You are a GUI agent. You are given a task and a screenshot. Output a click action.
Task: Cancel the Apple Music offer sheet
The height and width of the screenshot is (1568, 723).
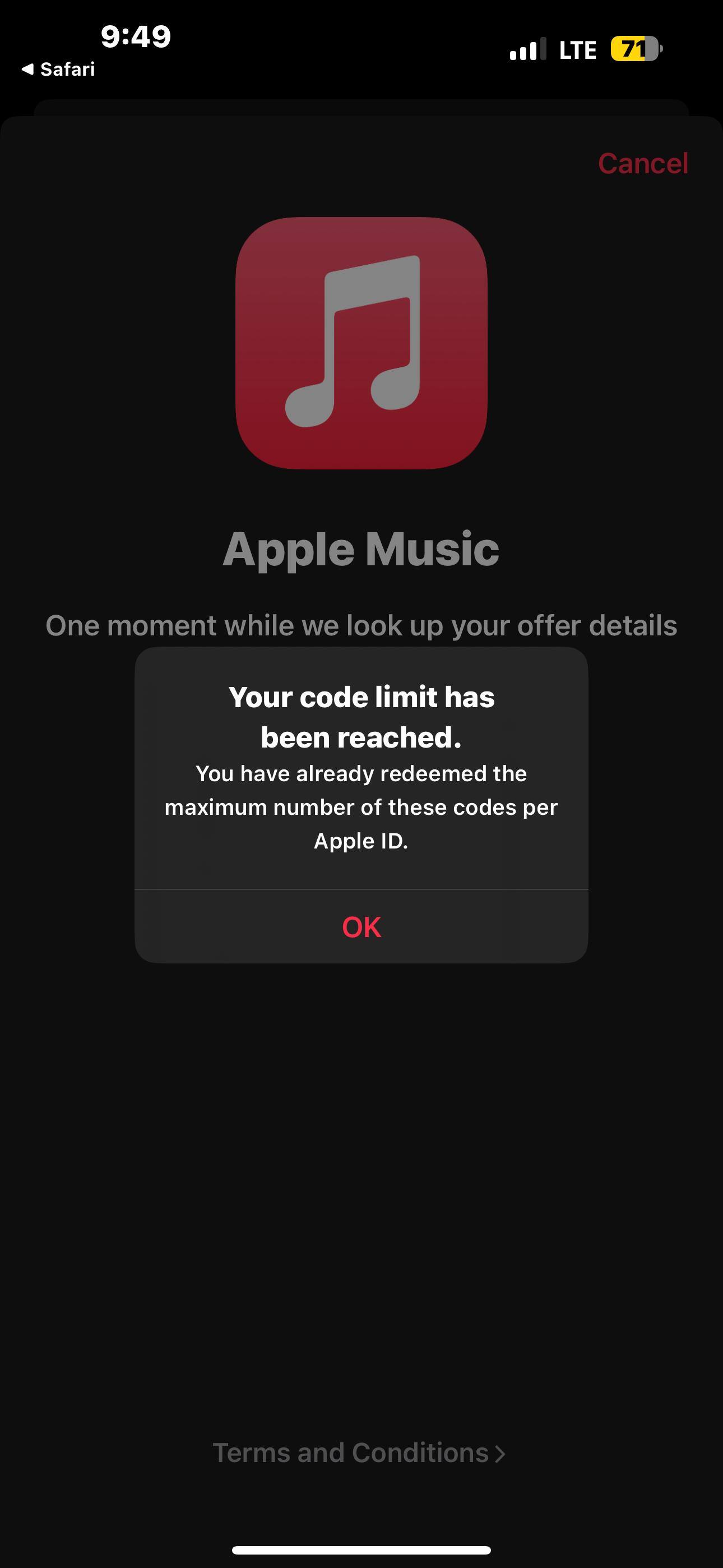point(643,163)
